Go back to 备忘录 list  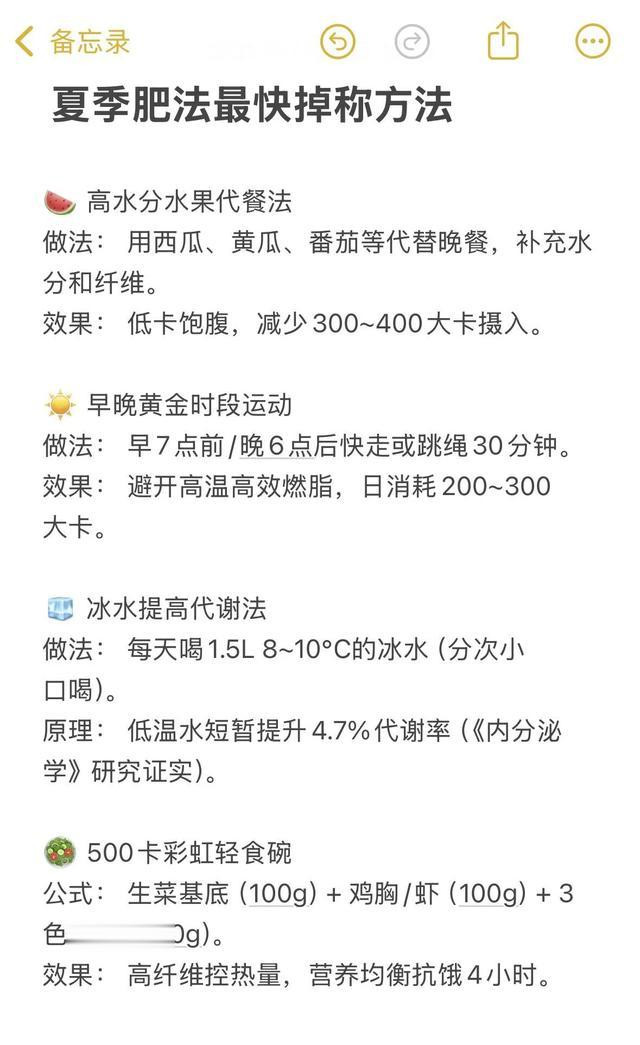[x=73, y=42]
